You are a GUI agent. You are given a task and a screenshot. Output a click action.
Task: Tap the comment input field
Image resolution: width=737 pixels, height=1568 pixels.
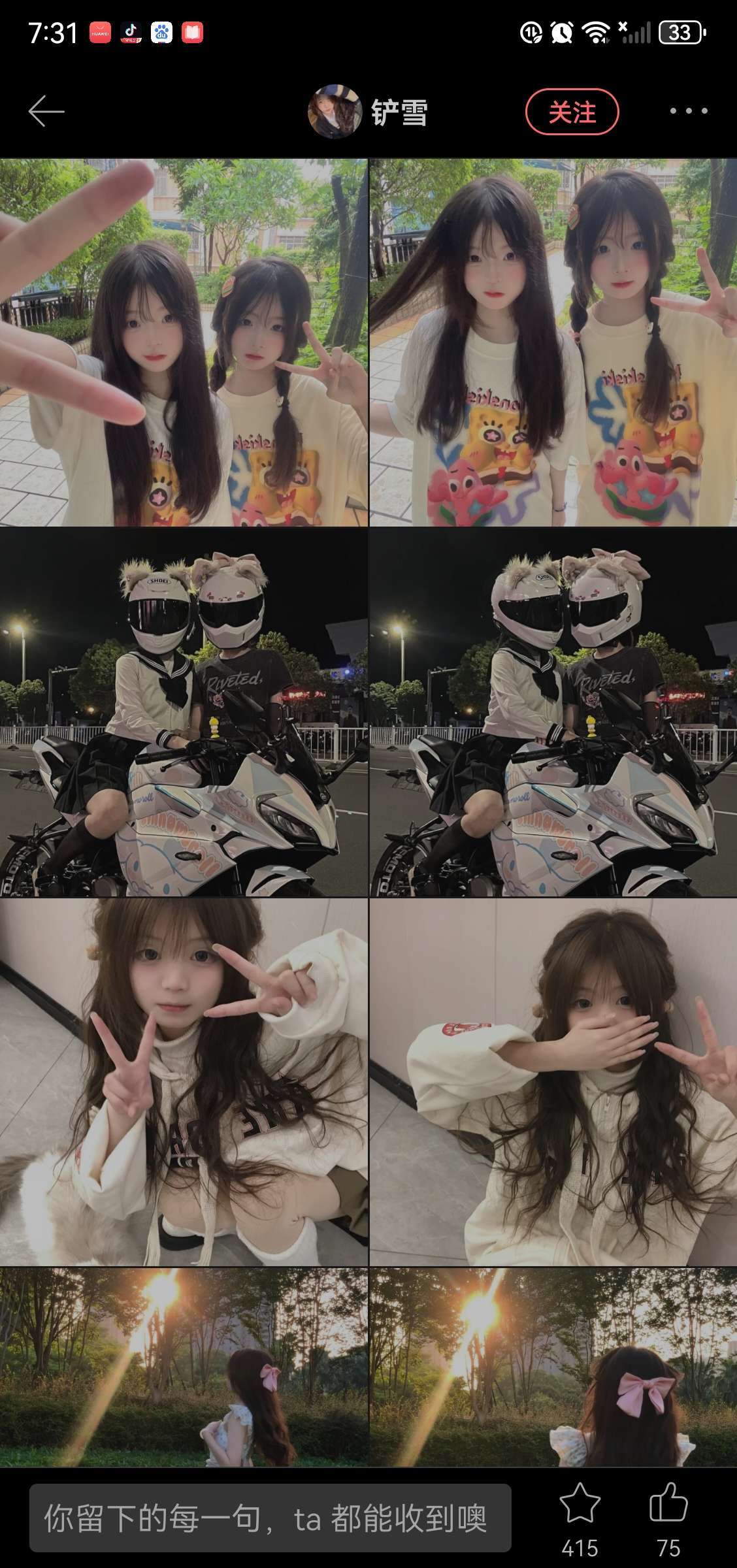tap(270, 1518)
